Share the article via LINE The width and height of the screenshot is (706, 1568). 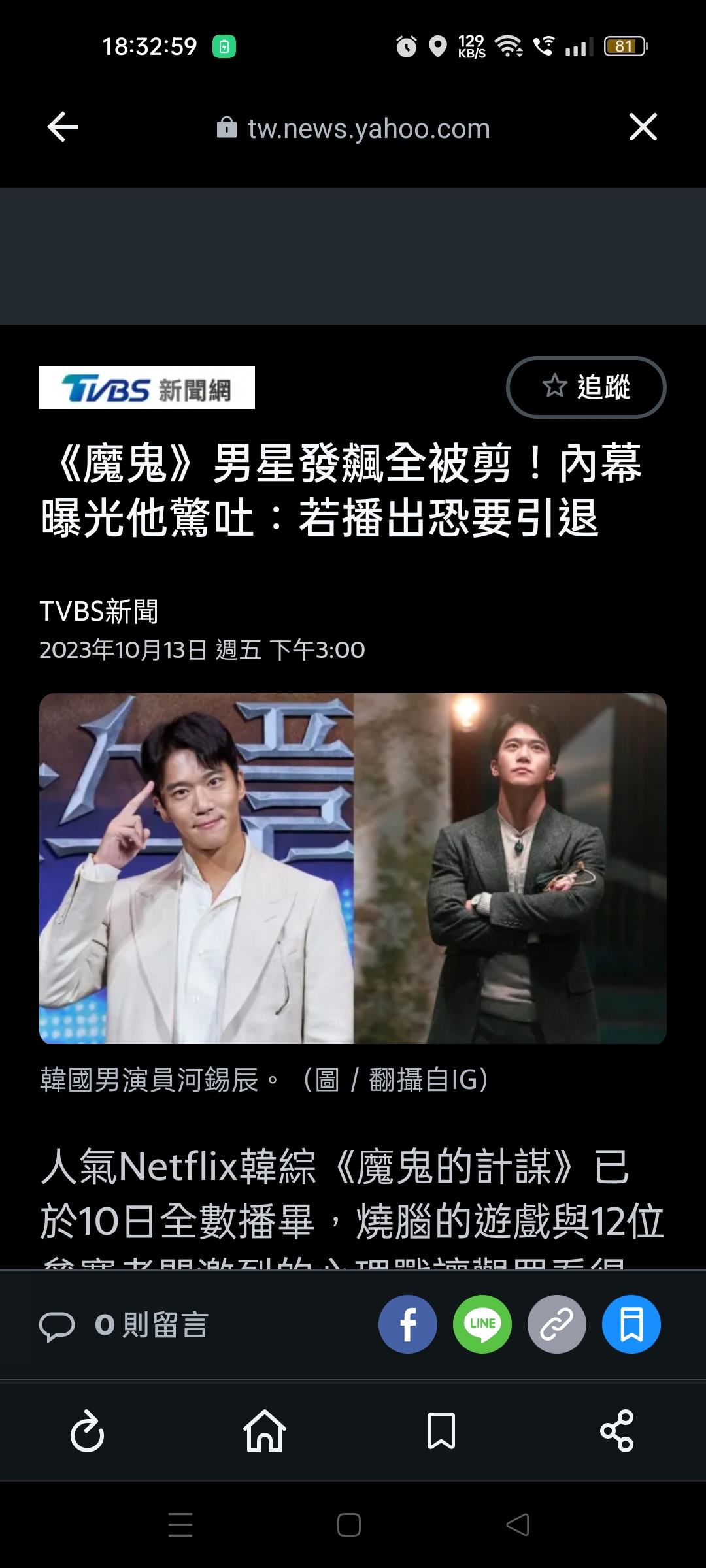pos(482,1324)
